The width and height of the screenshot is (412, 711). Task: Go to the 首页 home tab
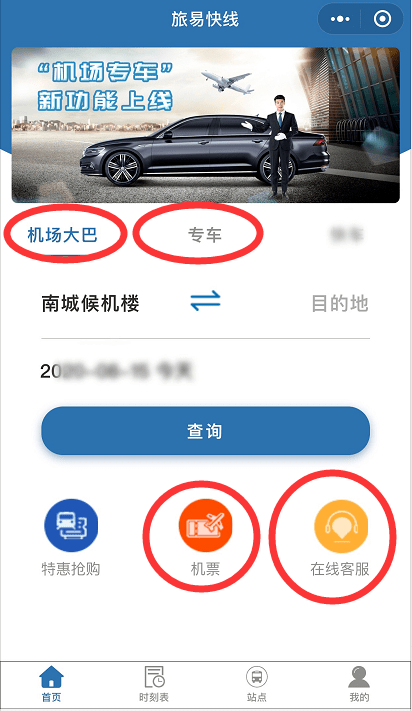point(52,684)
